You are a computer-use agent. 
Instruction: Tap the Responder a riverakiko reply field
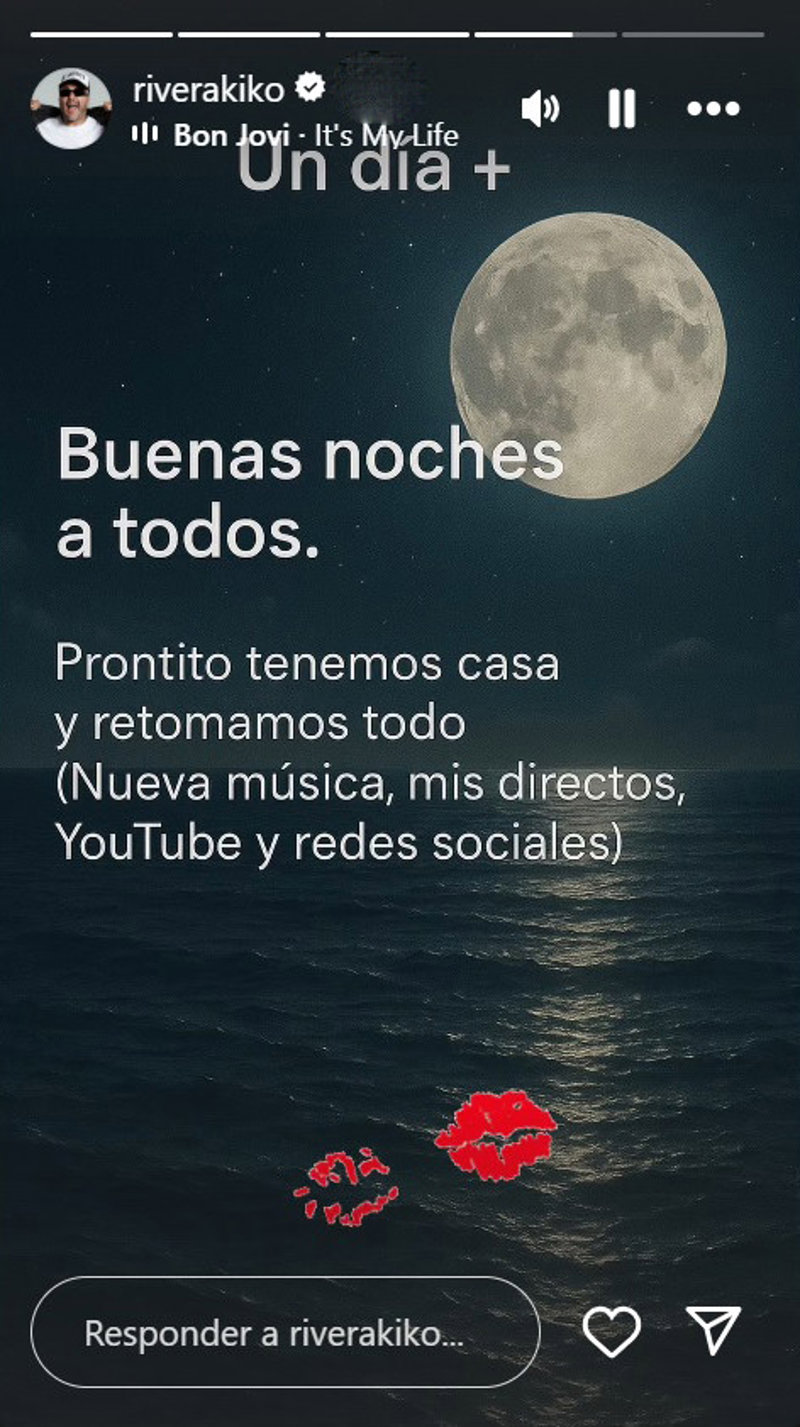tap(285, 1332)
